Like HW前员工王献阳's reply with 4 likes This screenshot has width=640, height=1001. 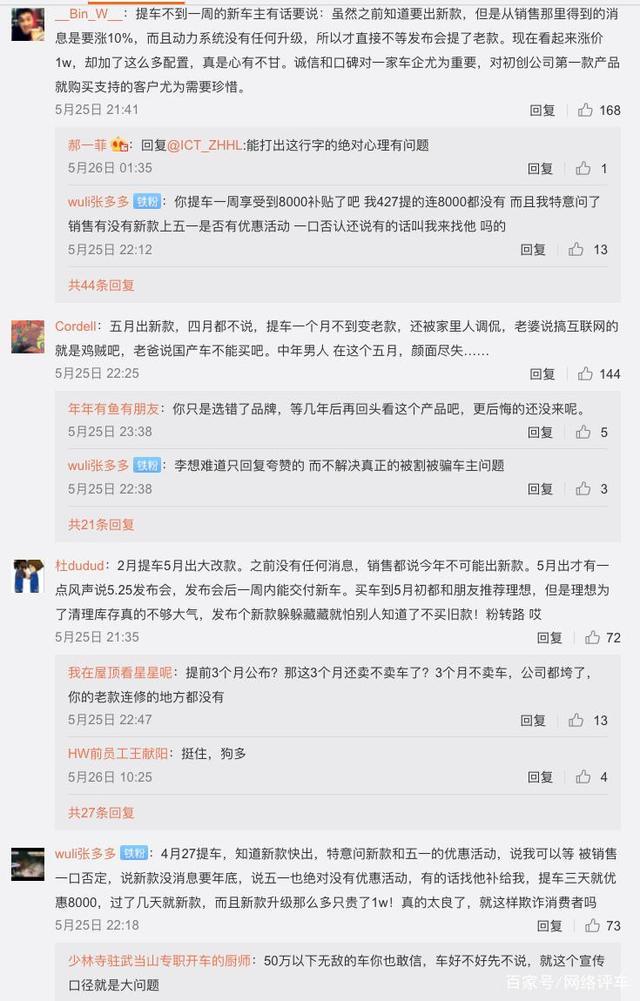pyautogui.click(x=591, y=777)
